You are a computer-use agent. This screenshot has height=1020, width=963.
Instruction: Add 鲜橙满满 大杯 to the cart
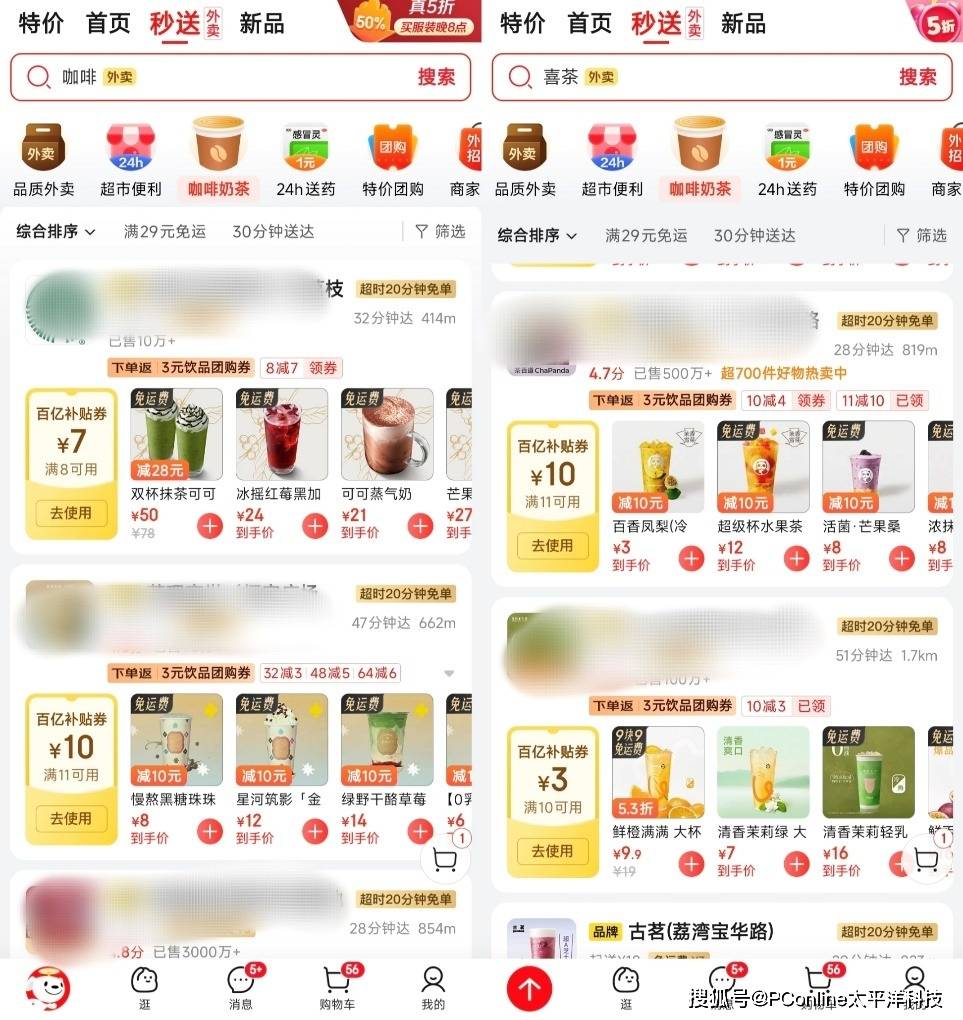[x=691, y=863]
